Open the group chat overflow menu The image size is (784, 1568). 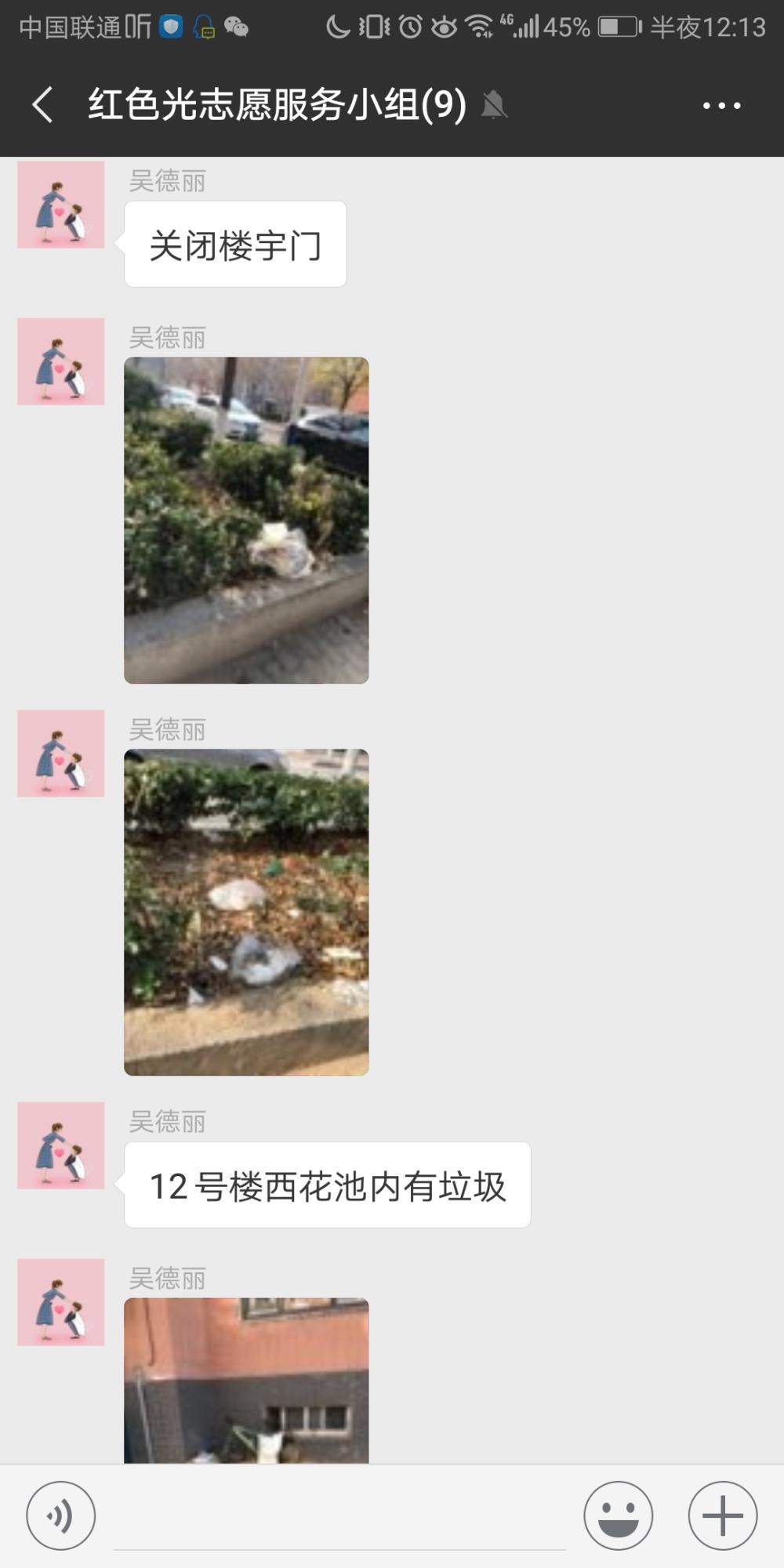point(721,105)
